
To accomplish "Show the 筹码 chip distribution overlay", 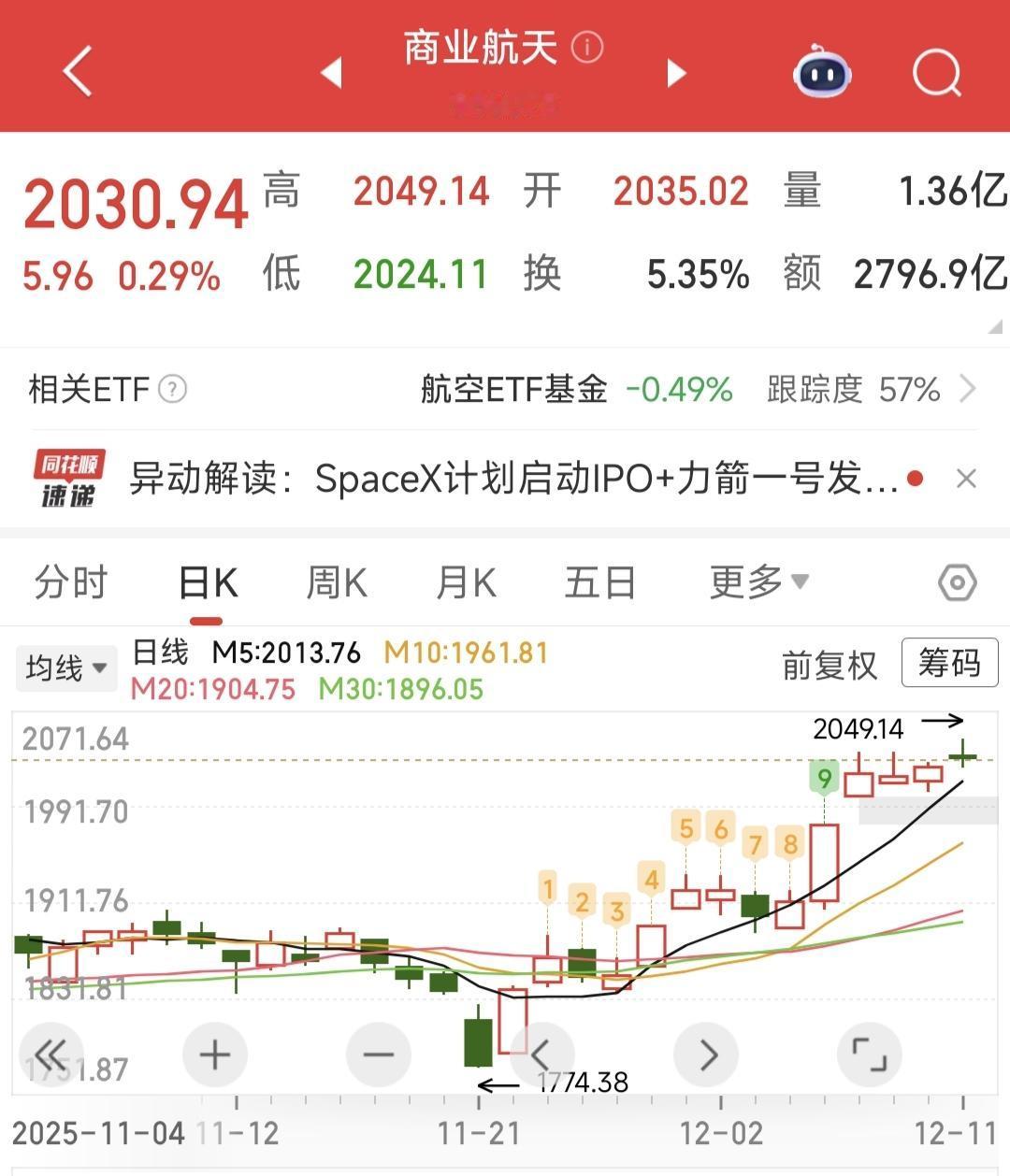I will pos(949,665).
